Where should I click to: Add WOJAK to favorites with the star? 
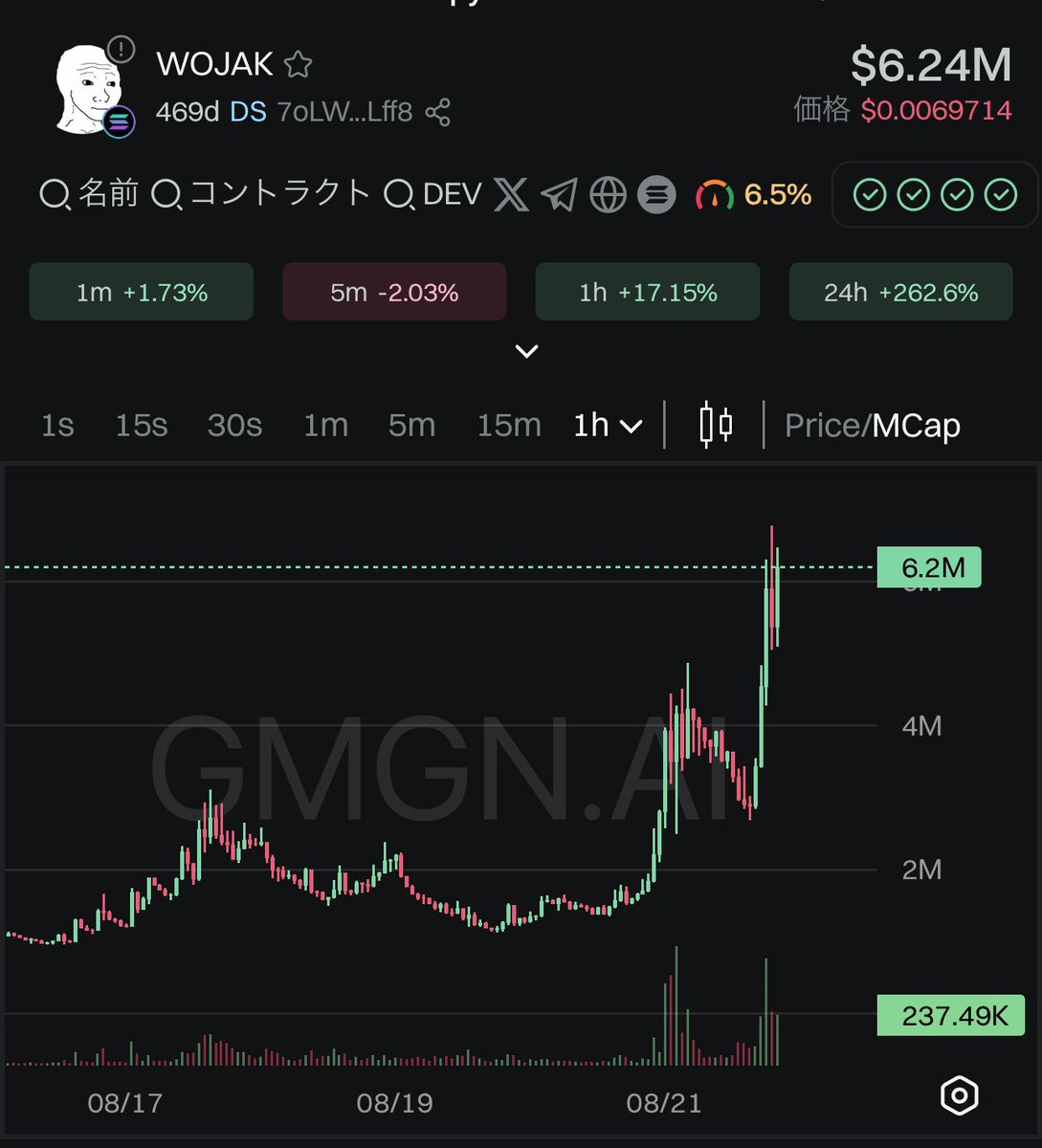tap(299, 65)
